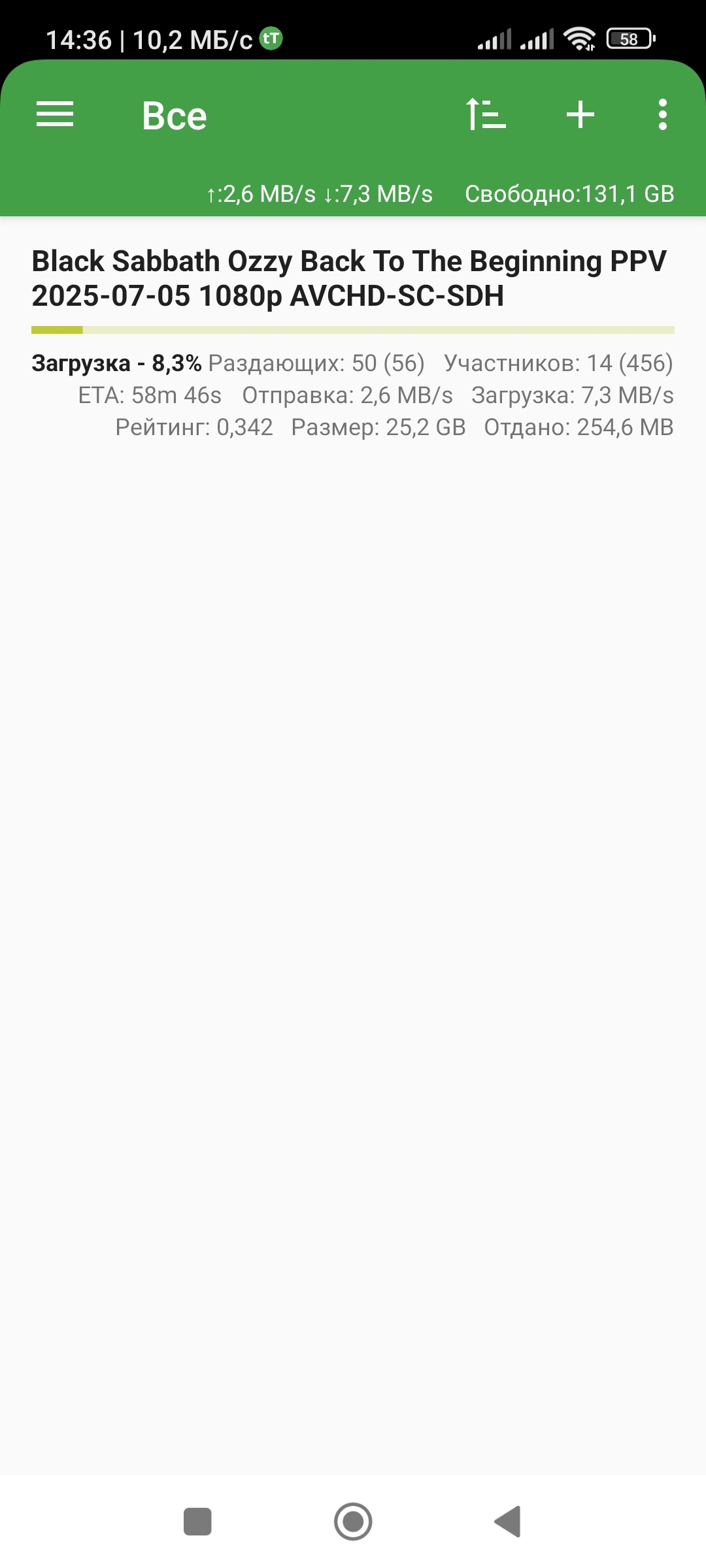Add a new torrent with plus icon
Screen dimensions: 706x1568
pos(580,115)
